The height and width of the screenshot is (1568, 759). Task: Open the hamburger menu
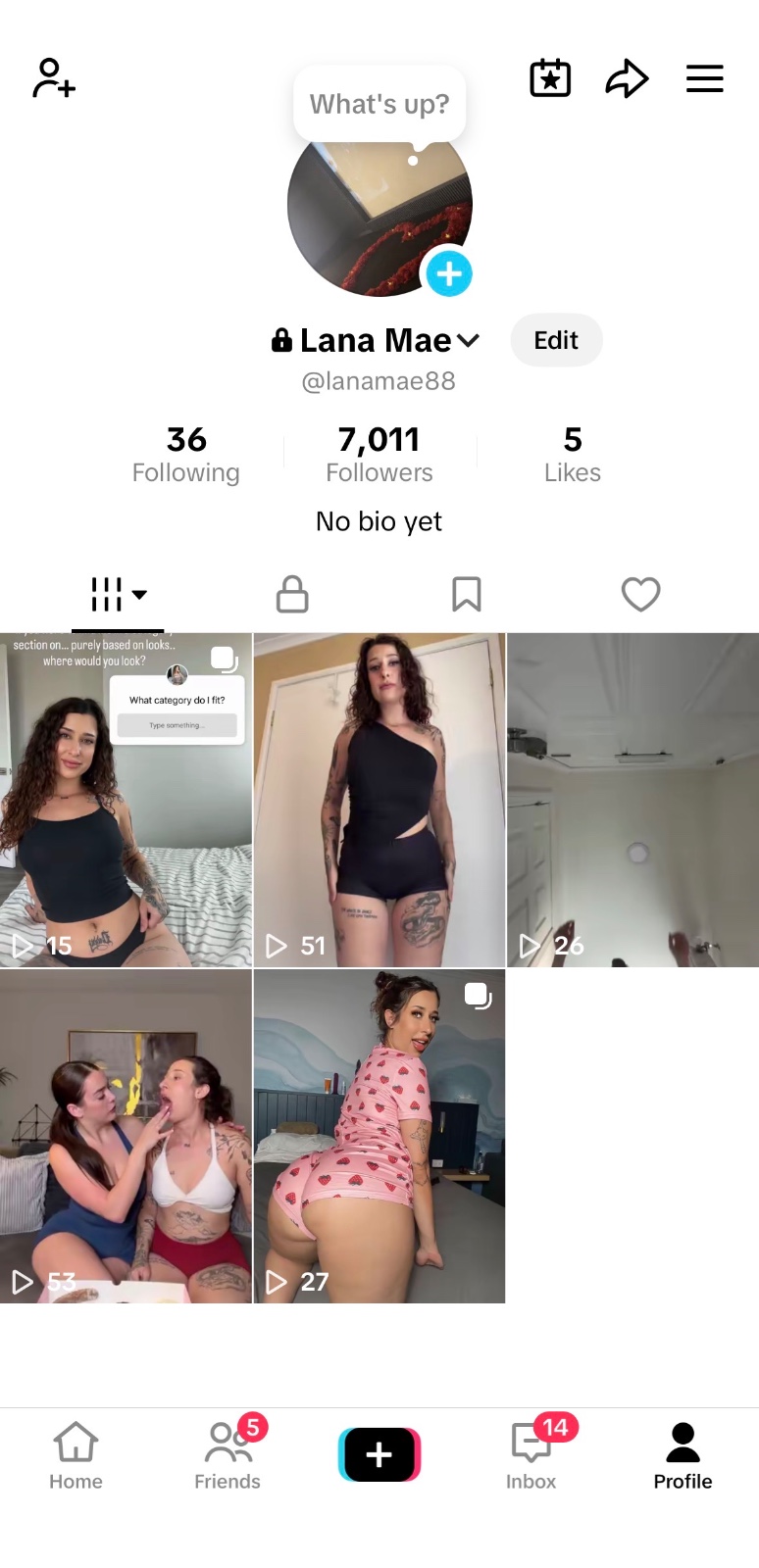704,78
